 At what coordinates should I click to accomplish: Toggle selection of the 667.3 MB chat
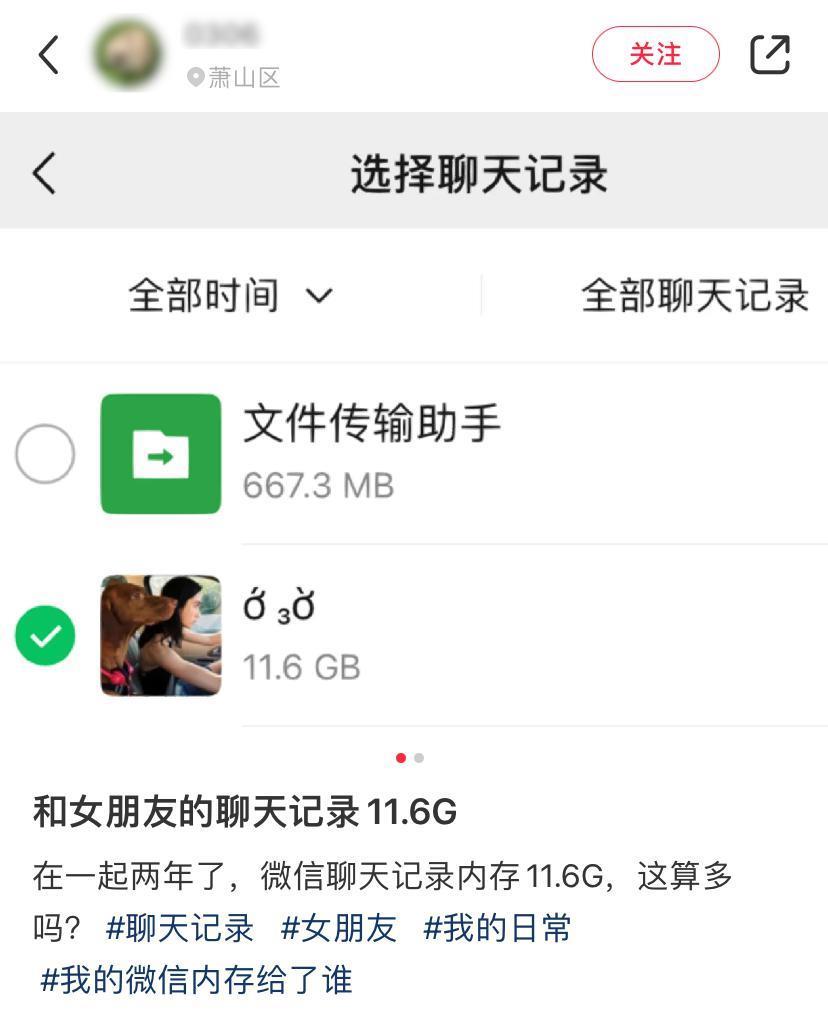coord(44,453)
